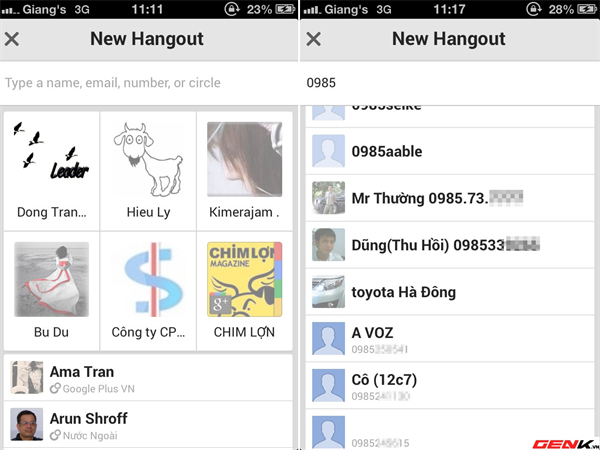
Task: Pick the Dũng(Thu Hồi) contact row
Action: coord(450,244)
